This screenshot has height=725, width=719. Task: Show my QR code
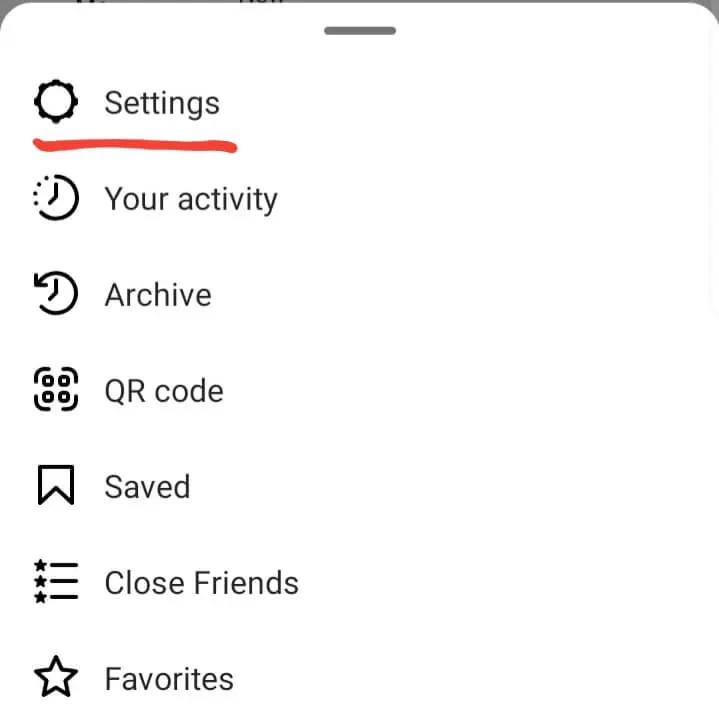tap(163, 391)
